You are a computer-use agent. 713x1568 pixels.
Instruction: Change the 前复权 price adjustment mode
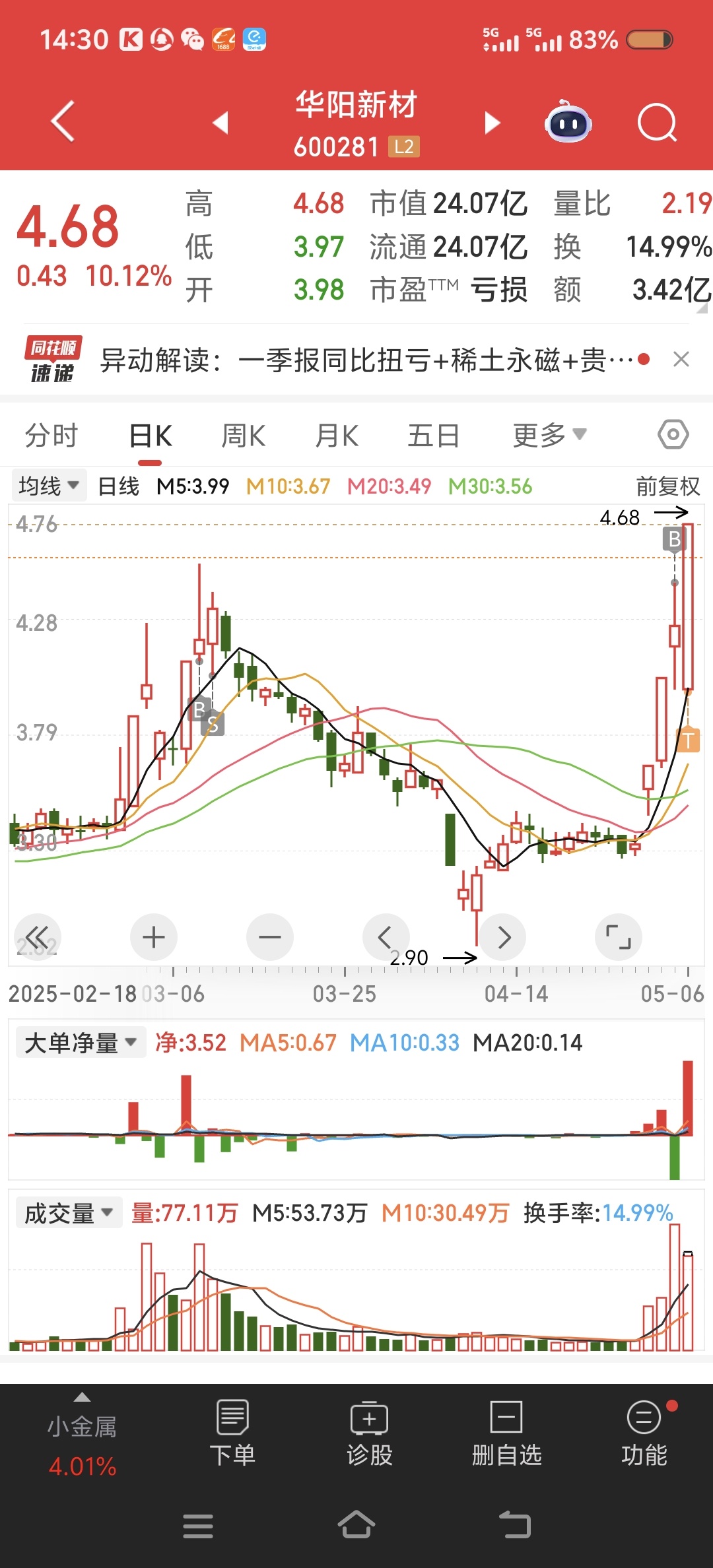pos(667,486)
